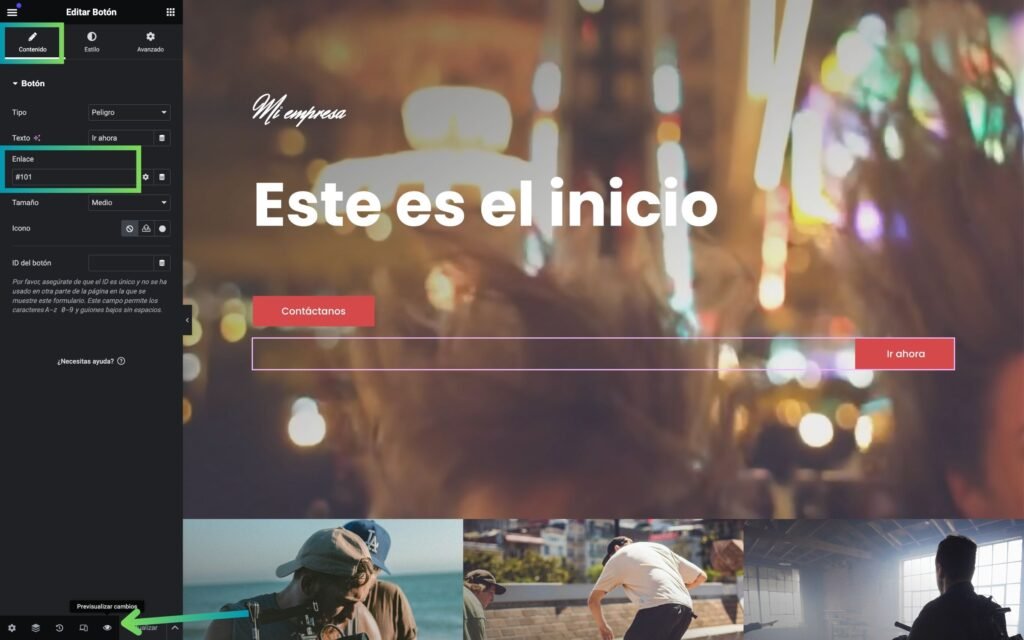Switch to the Avanzado tab
Viewport: 1024px width, 640px height.
coord(150,42)
